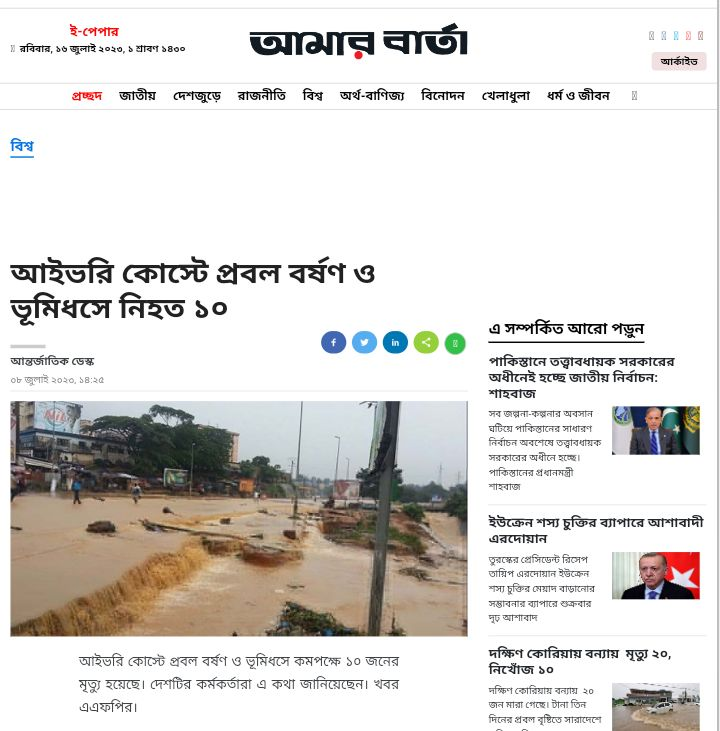The height and width of the screenshot is (731, 720).
Task: Go to the আমার বার্তা homepage logo
Action: (358, 42)
